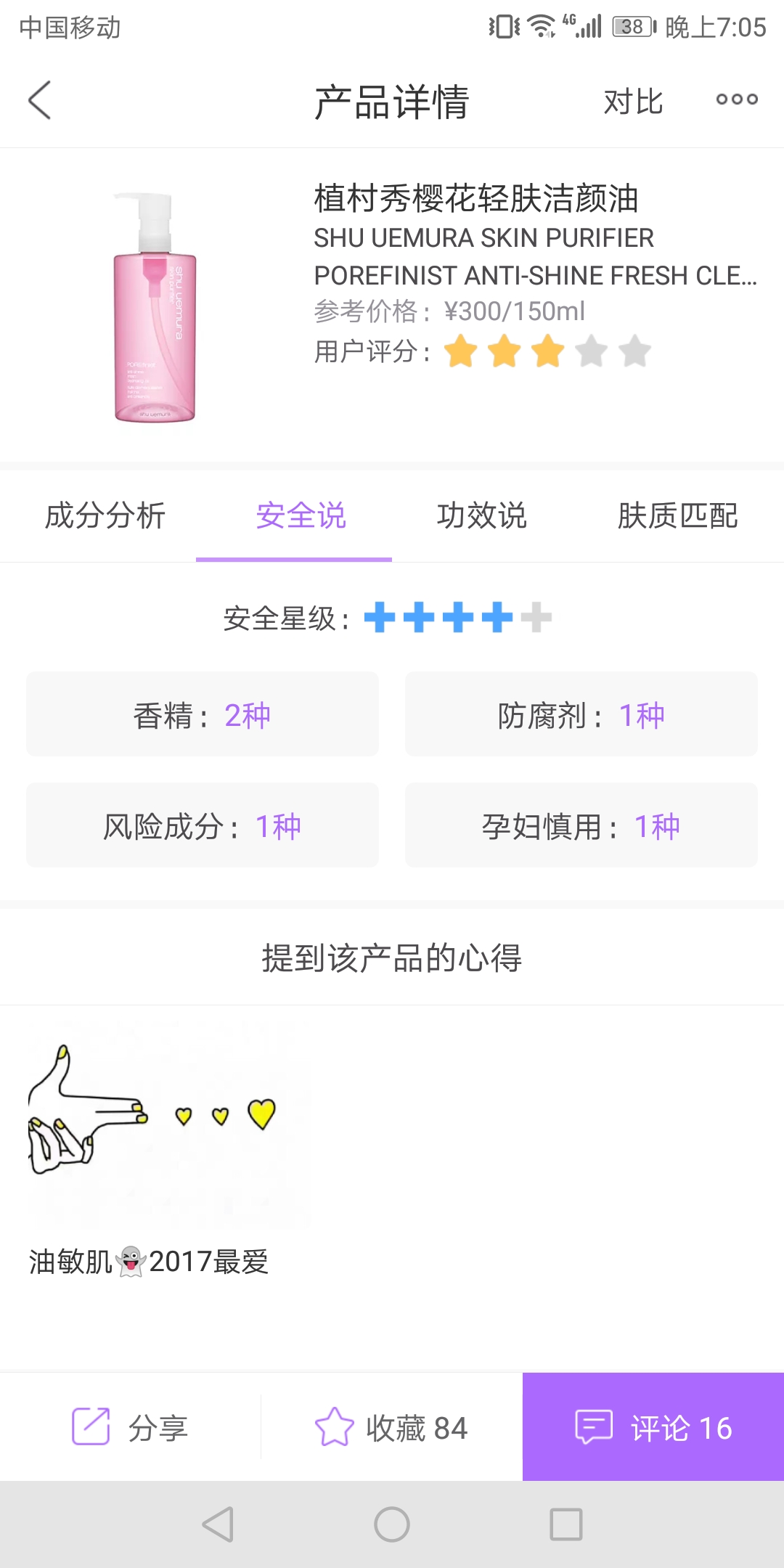This screenshot has height=1568, width=784.
Task: Select the 肤质匹配 tab
Action: (x=680, y=517)
